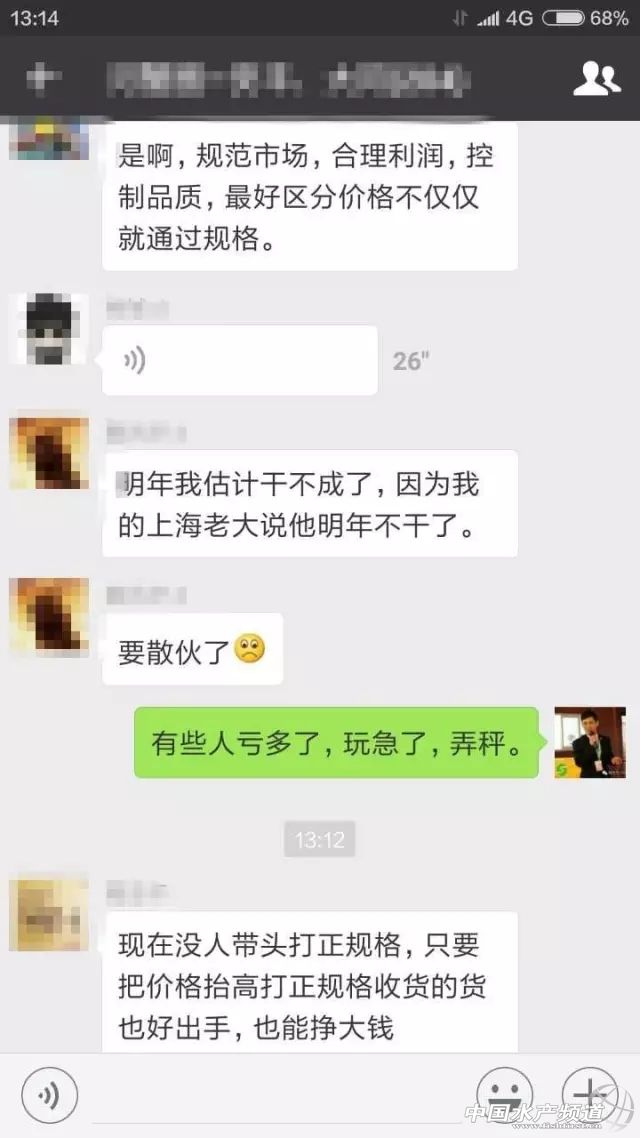Image resolution: width=640 pixels, height=1138 pixels.
Task: Open own avatar beside the green message
Action: [589, 742]
